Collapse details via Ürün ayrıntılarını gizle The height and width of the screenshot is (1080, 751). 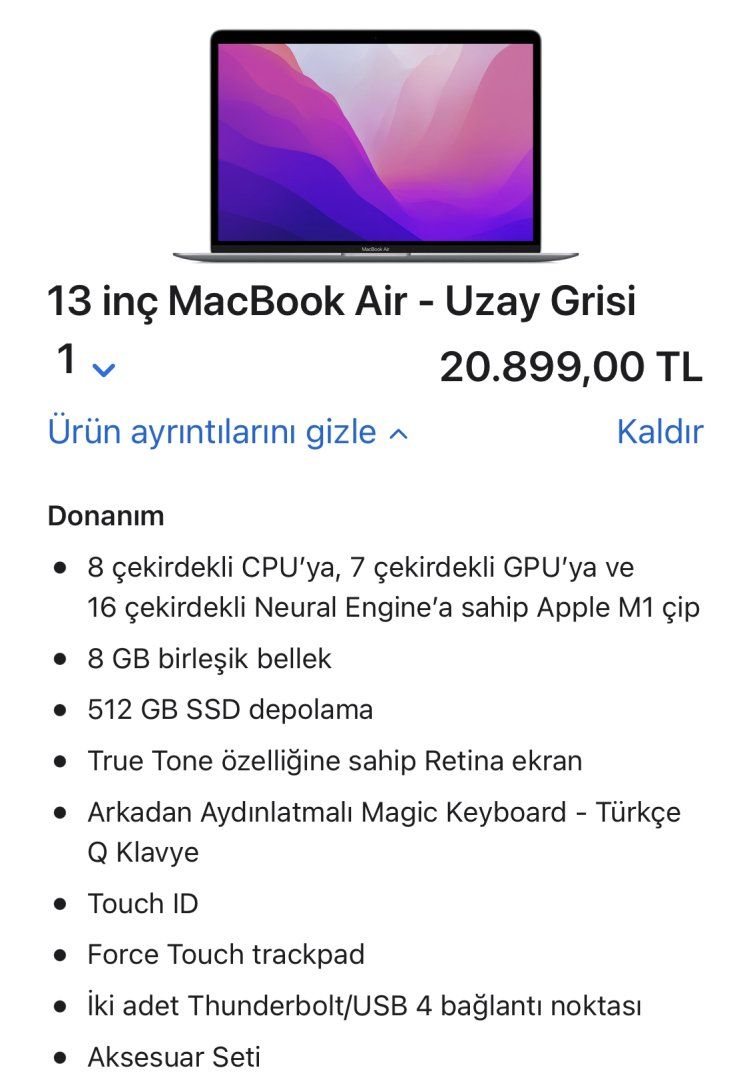coord(227,433)
